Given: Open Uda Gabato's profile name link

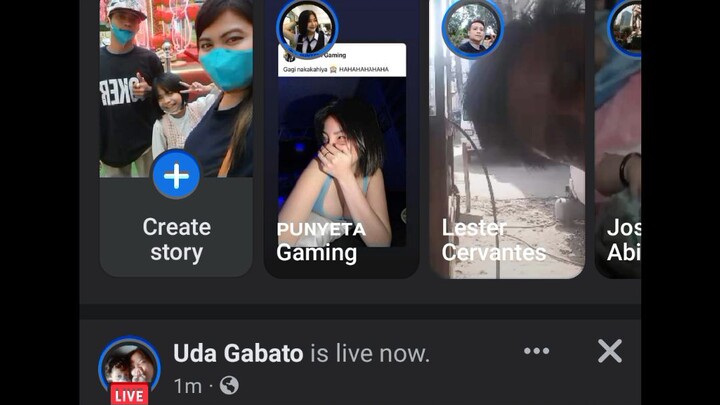Looking at the screenshot, I should pyautogui.click(x=238, y=353).
